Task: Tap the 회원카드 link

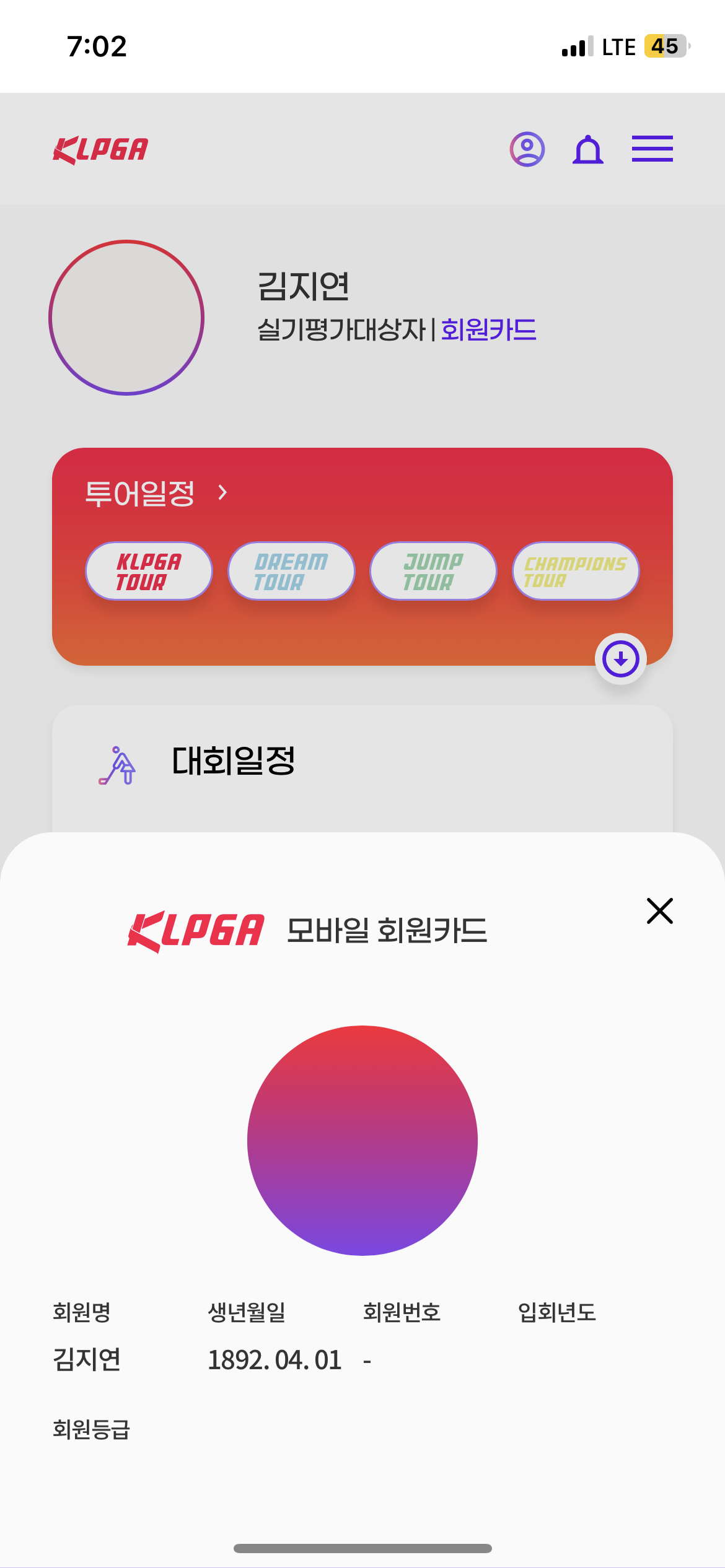Action: [x=488, y=329]
